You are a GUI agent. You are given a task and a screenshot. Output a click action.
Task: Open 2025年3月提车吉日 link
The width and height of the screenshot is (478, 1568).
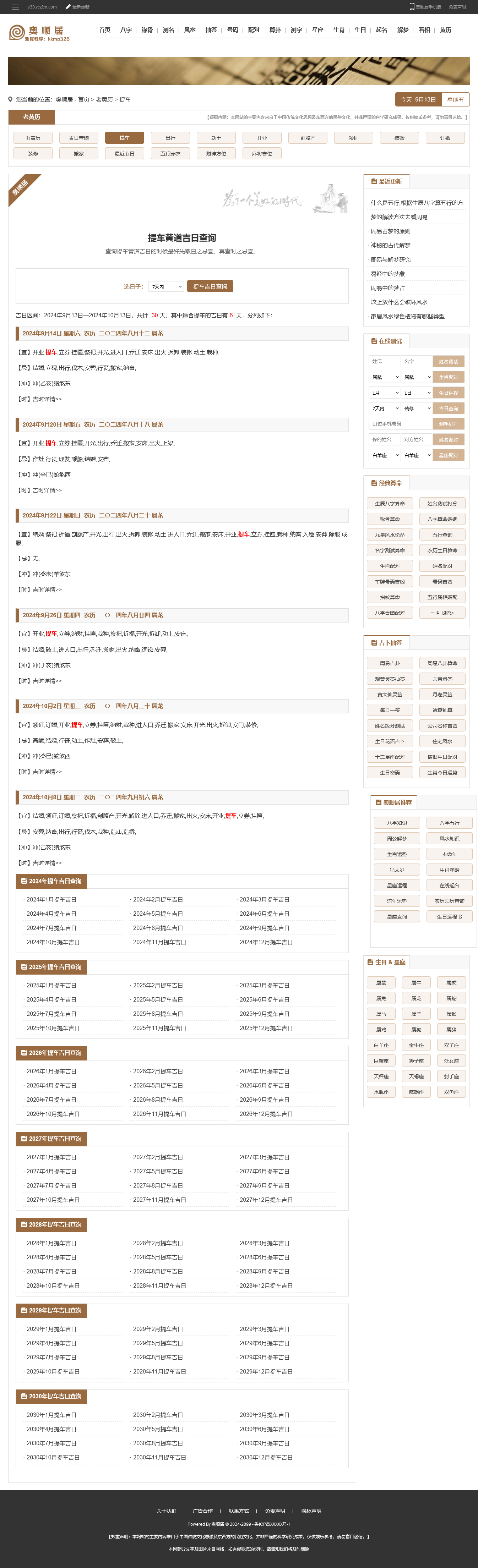[264, 986]
